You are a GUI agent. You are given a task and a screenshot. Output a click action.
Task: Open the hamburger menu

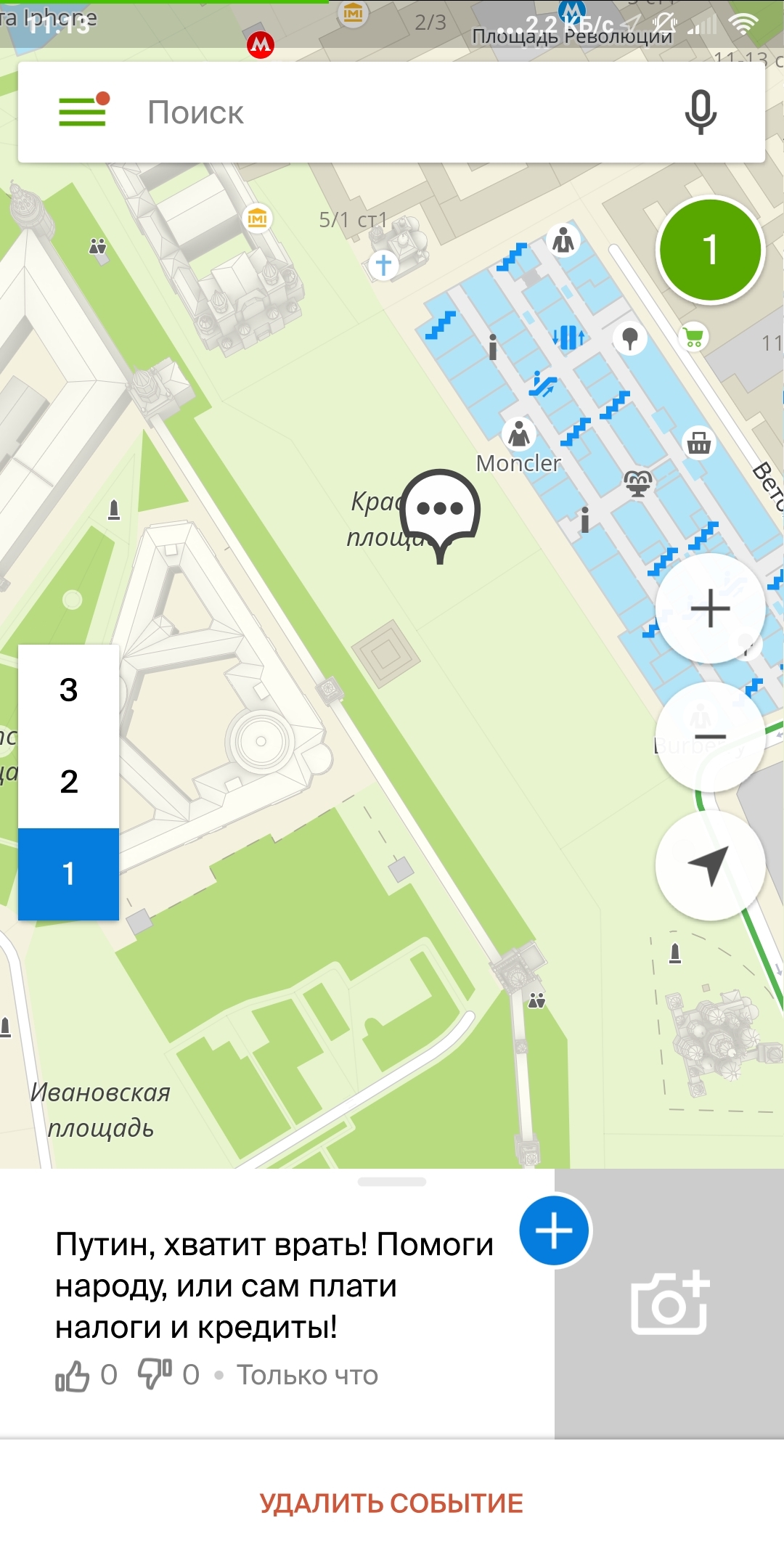pos(83,110)
